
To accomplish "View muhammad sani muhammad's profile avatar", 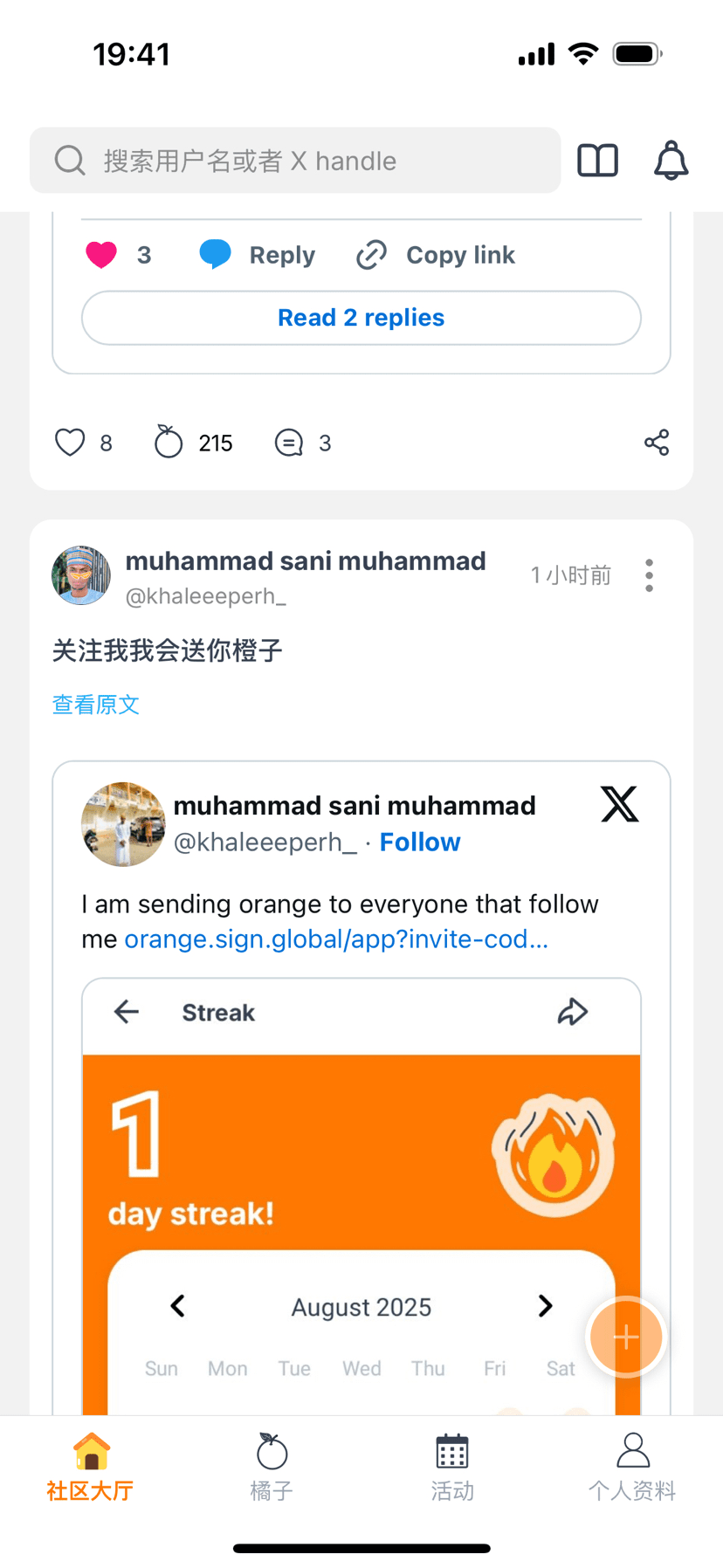I will click(x=81, y=575).
